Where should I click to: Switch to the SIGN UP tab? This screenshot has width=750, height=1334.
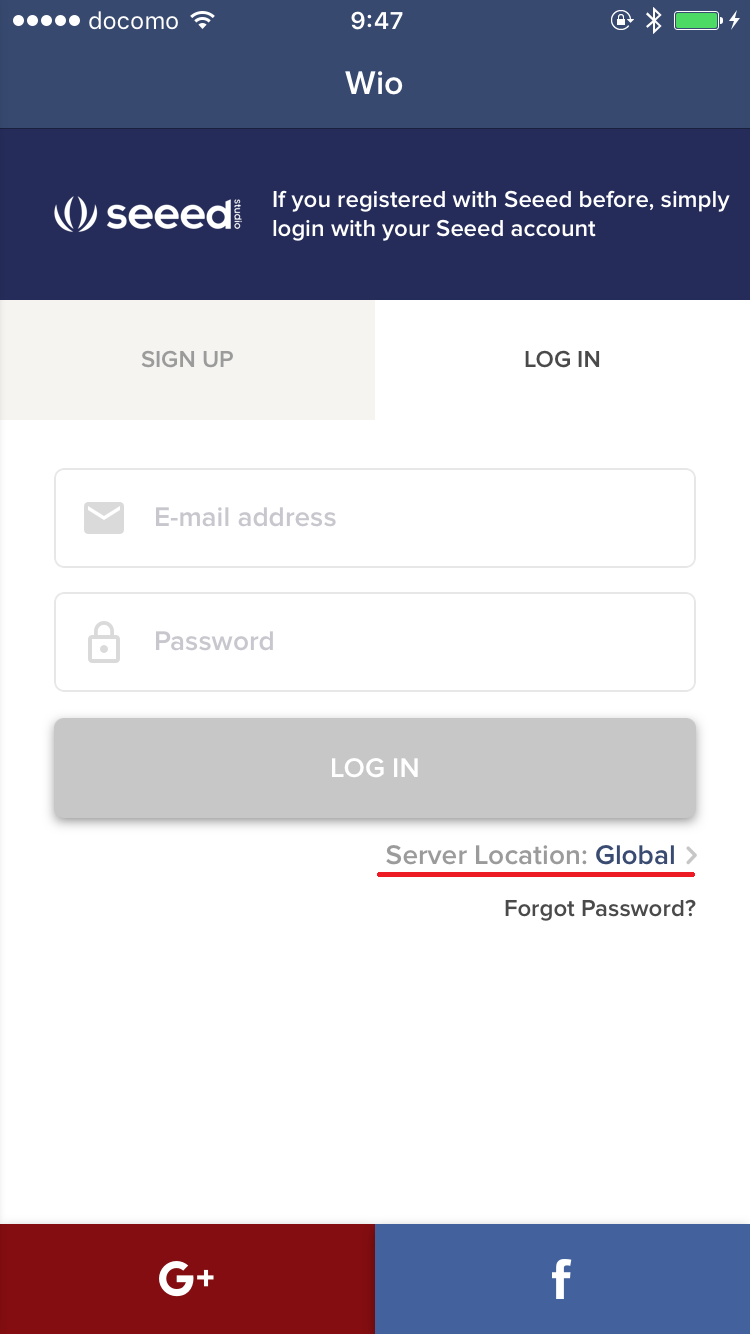point(187,360)
